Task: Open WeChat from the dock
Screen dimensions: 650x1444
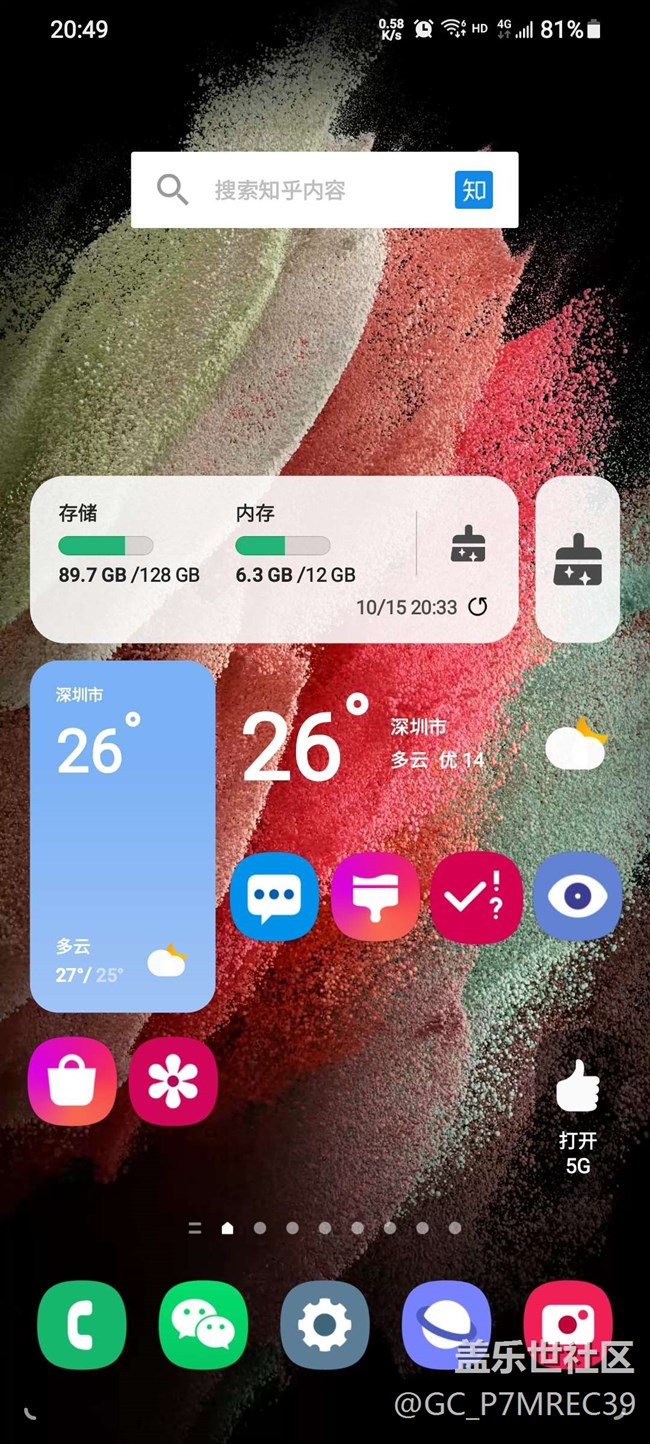Action: pyautogui.click(x=203, y=1325)
